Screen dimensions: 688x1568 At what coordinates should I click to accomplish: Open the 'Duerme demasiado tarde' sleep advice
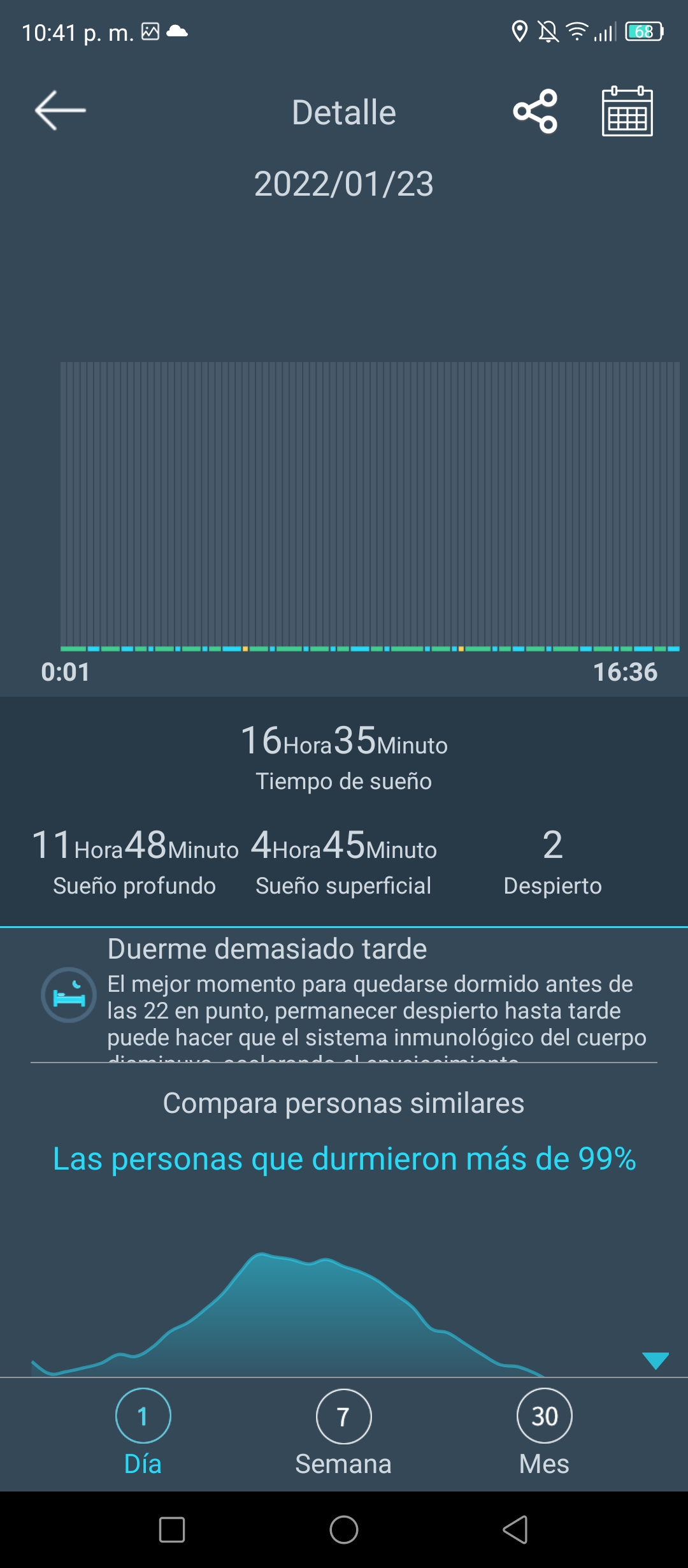[x=344, y=996]
